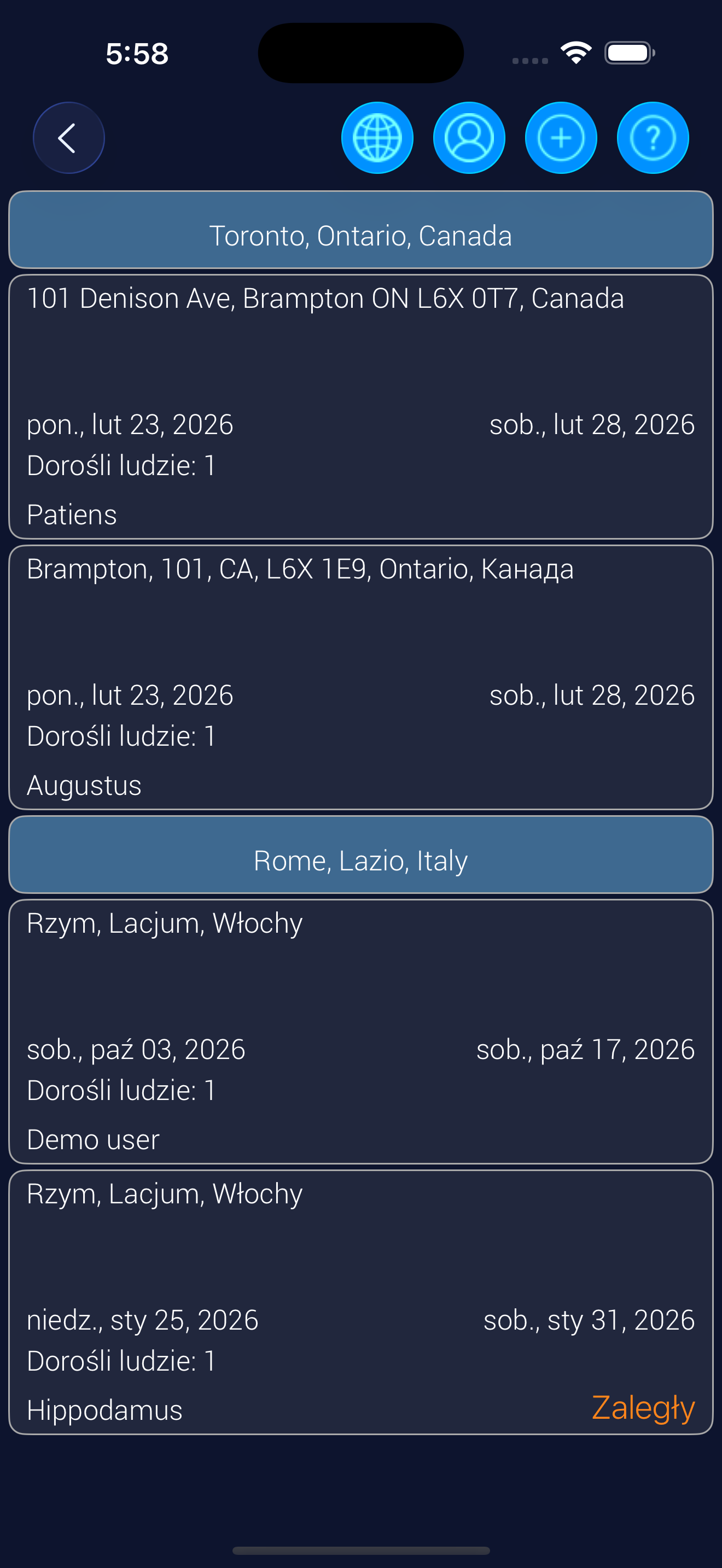The height and width of the screenshot is (1568, 722).
Task: Open the globe icon
Action: click(377, 138)
